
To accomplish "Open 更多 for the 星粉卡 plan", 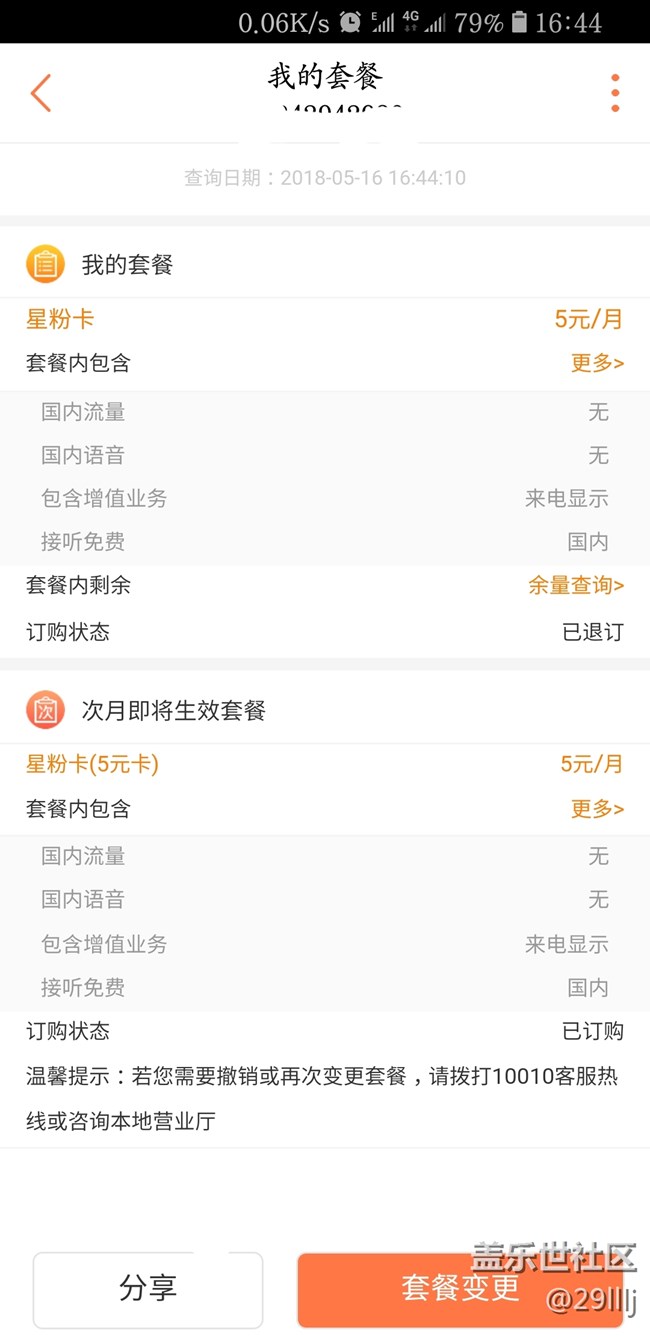I will [597, 363].
